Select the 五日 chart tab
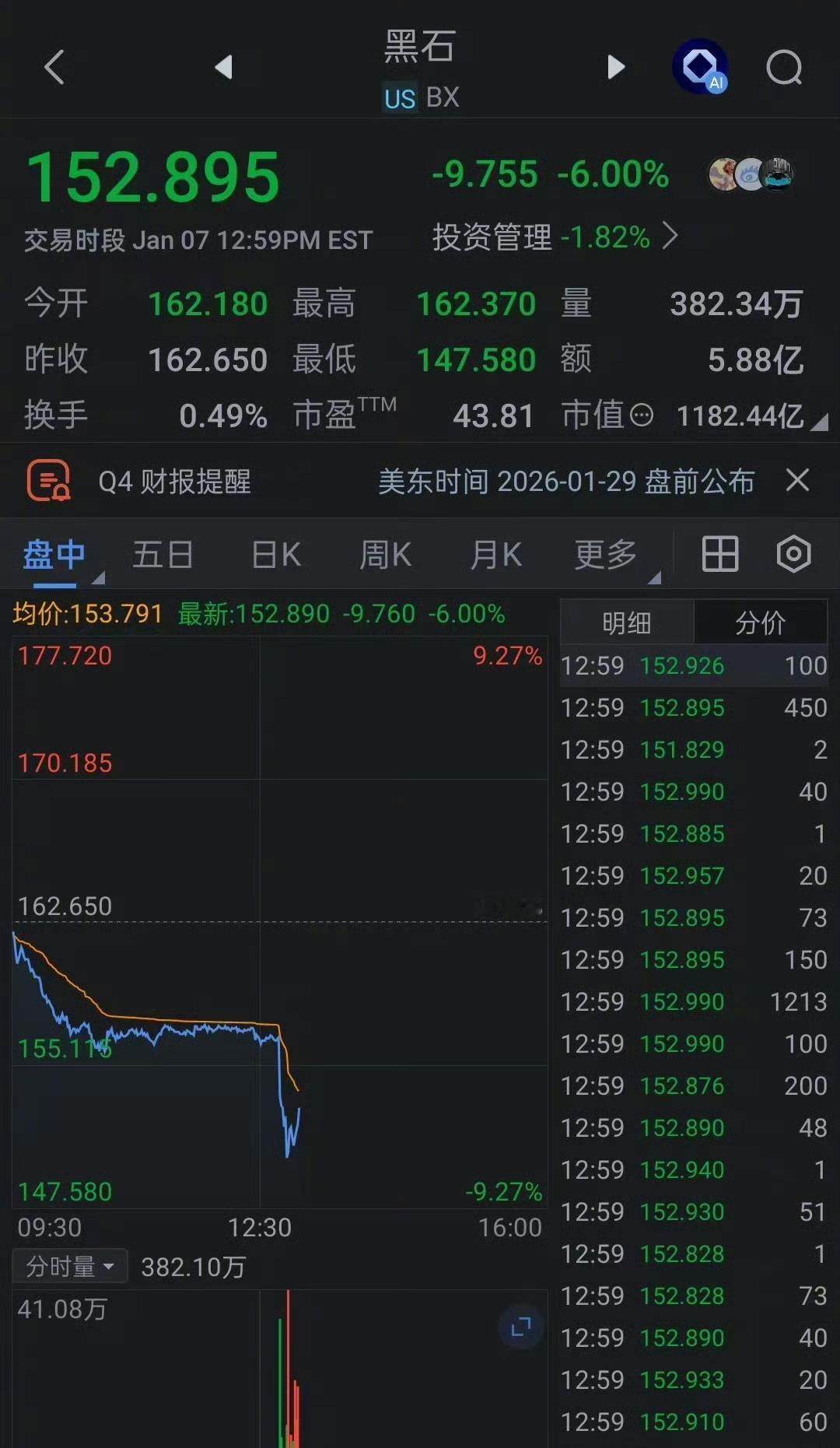840x1448 pixels. (x=163, y=554)
